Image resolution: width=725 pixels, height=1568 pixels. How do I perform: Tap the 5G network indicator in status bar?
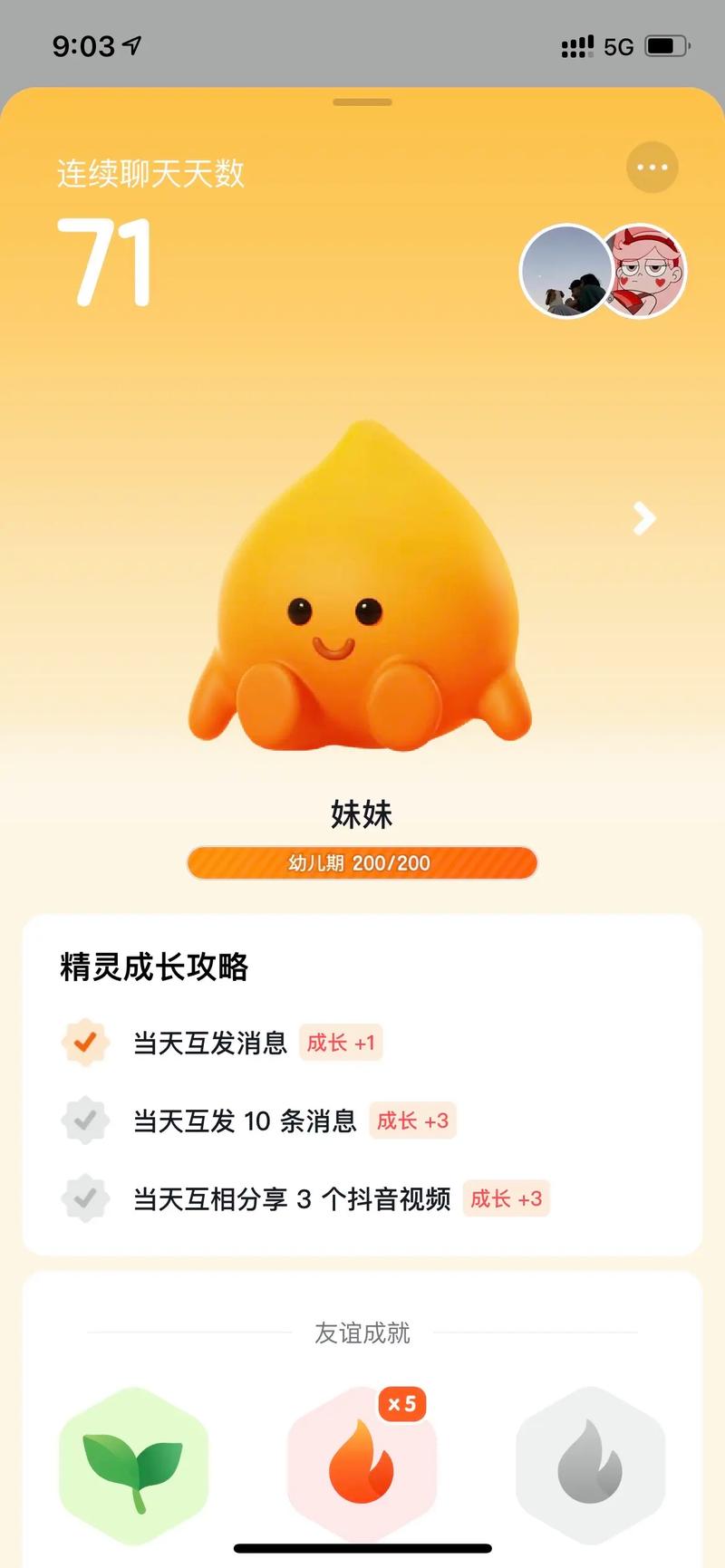617,46
